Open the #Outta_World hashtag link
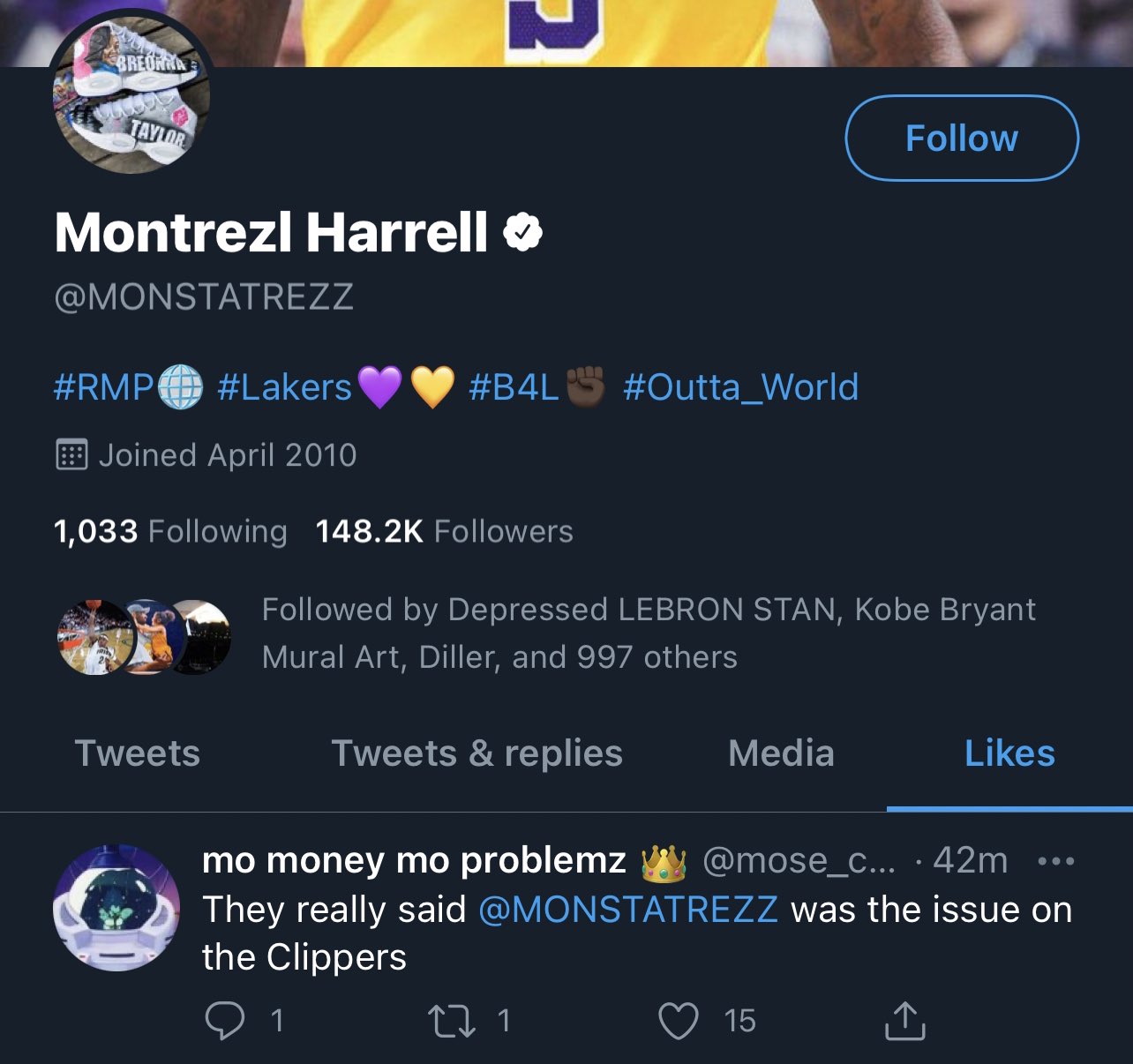 [x=740, y=387]
